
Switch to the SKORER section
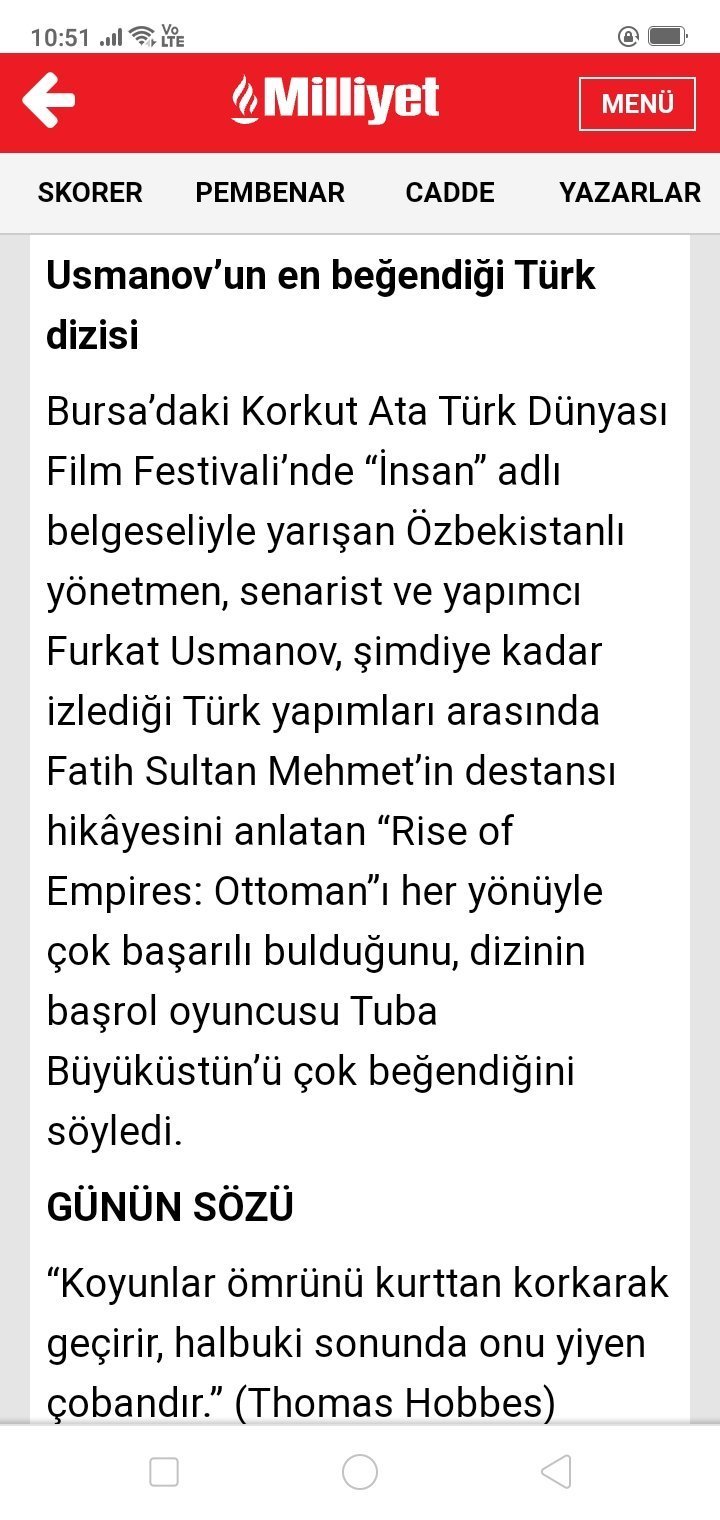coord(90,192)
